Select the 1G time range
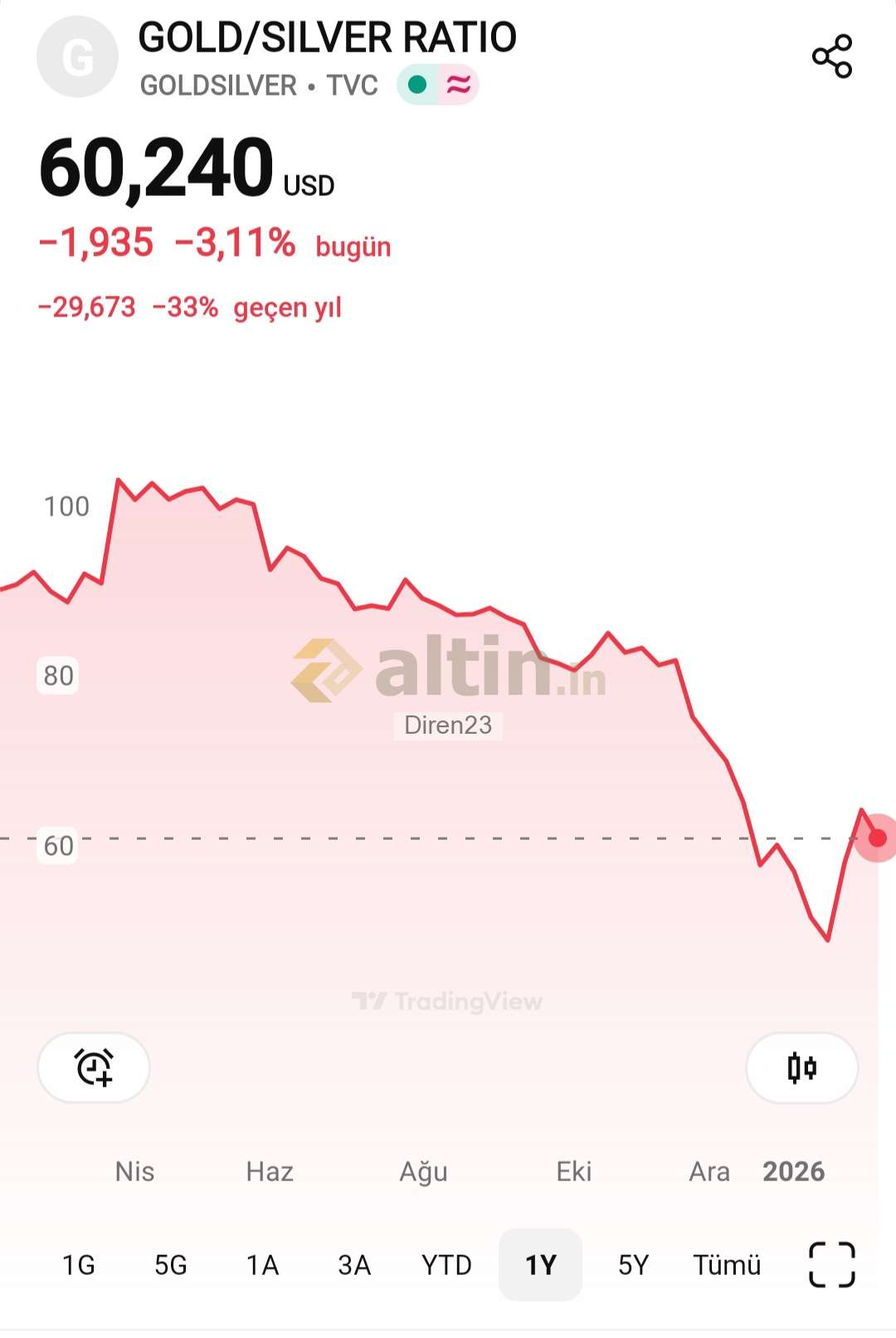The image size is (896, 1338). coord(79,1265)
